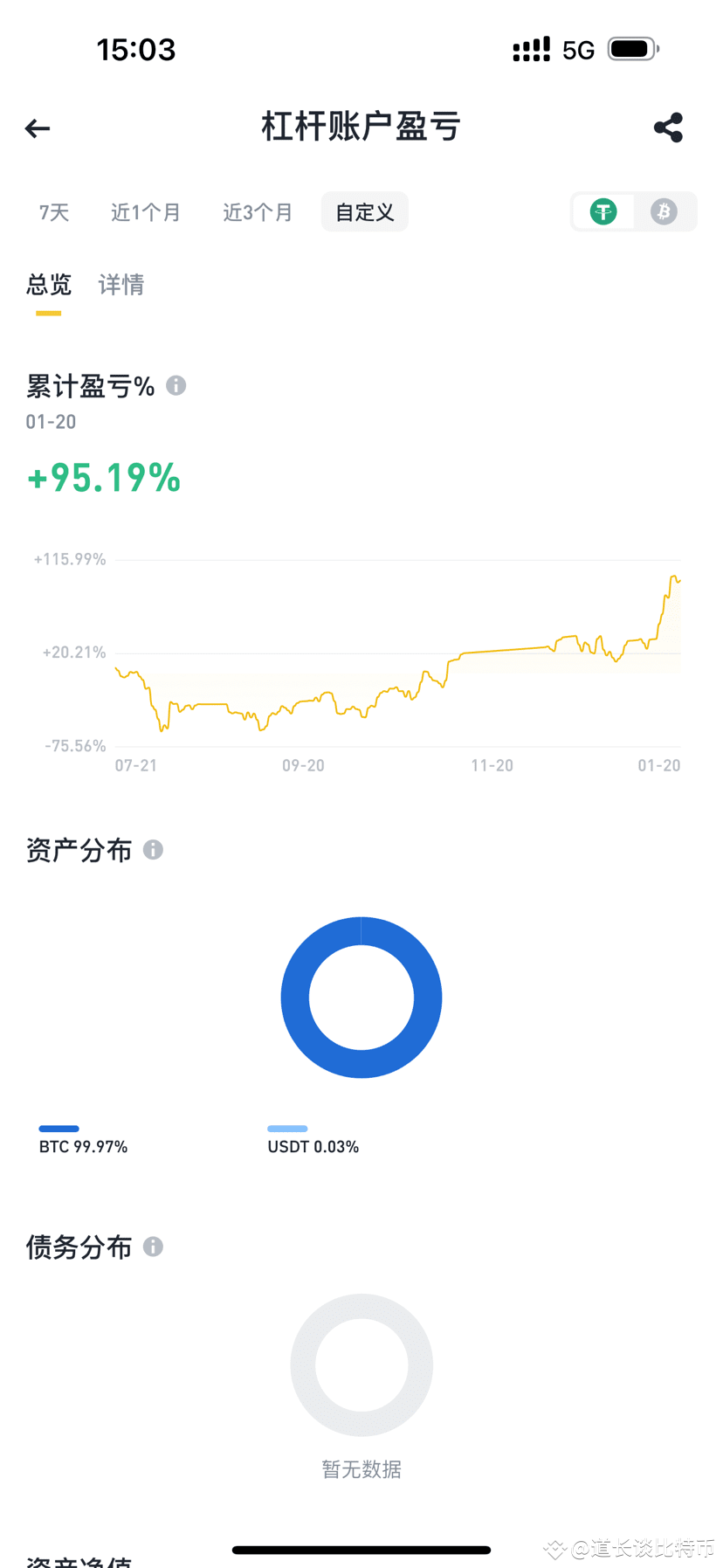The width and height of the screenshot is (723, 1568).
Task: Share the margin account PnL page
Action: tap(668, 128)
